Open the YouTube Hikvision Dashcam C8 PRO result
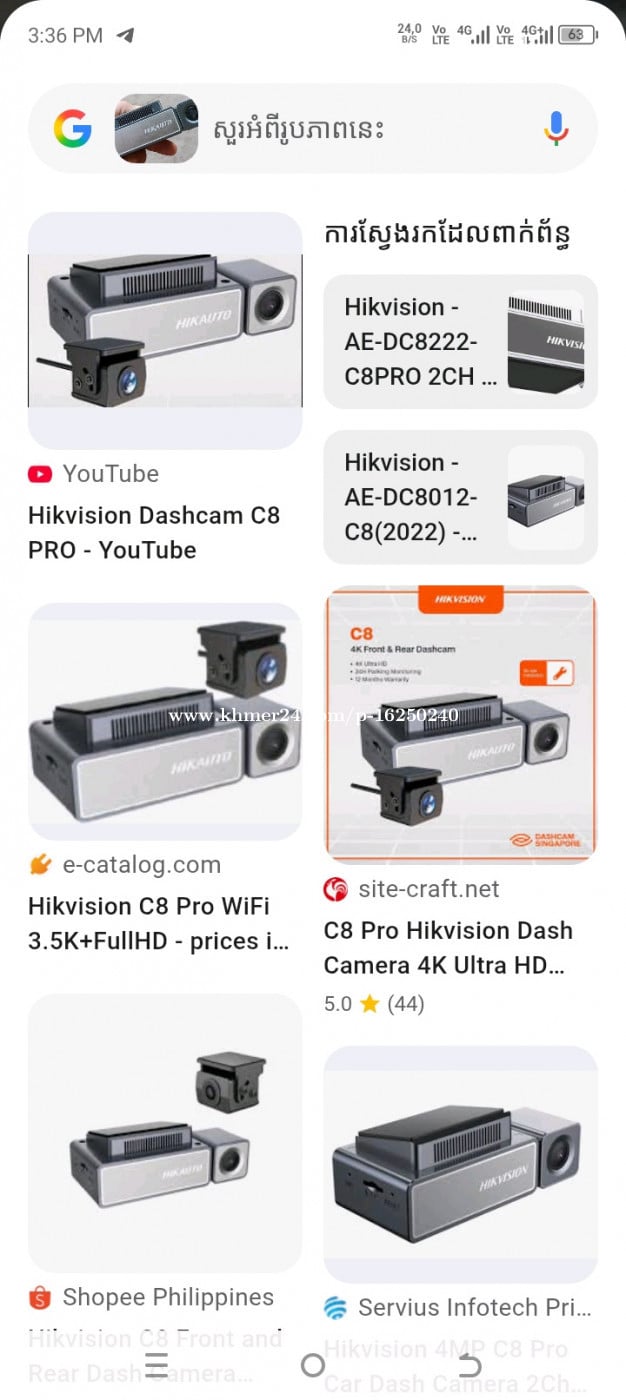 point(164,330)
